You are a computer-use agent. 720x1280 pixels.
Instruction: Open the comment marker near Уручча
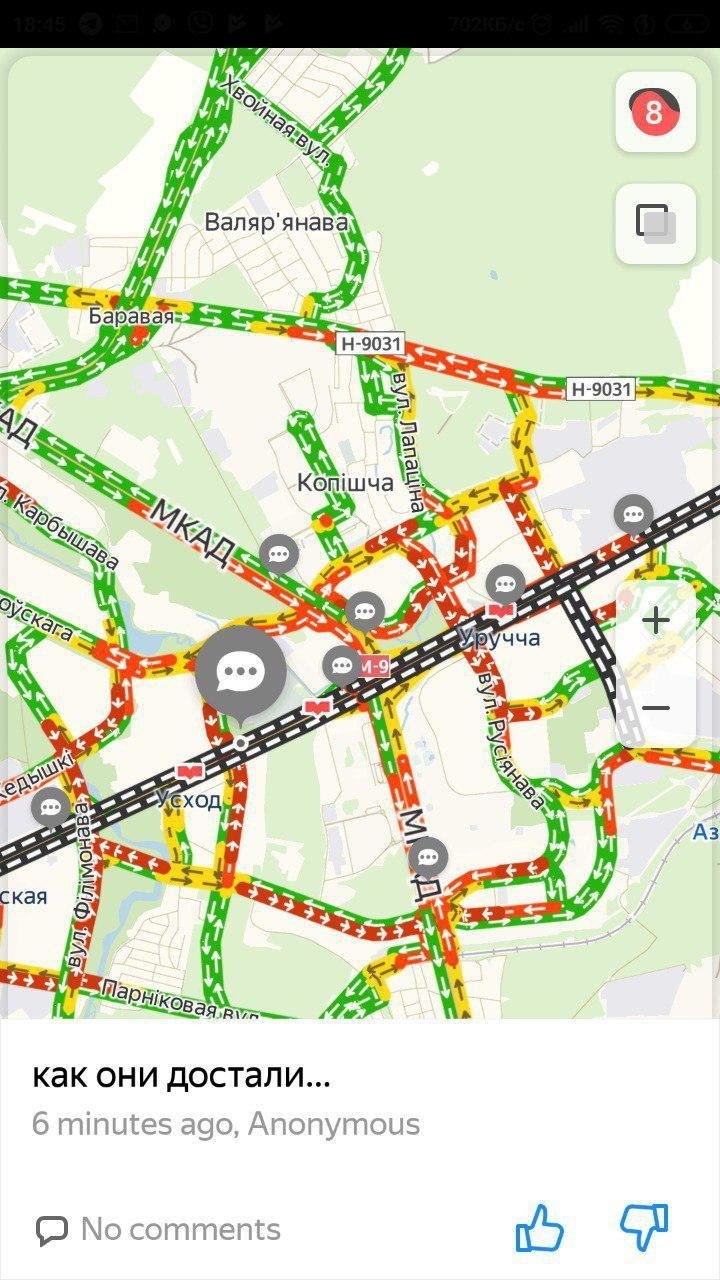point(505,582)
